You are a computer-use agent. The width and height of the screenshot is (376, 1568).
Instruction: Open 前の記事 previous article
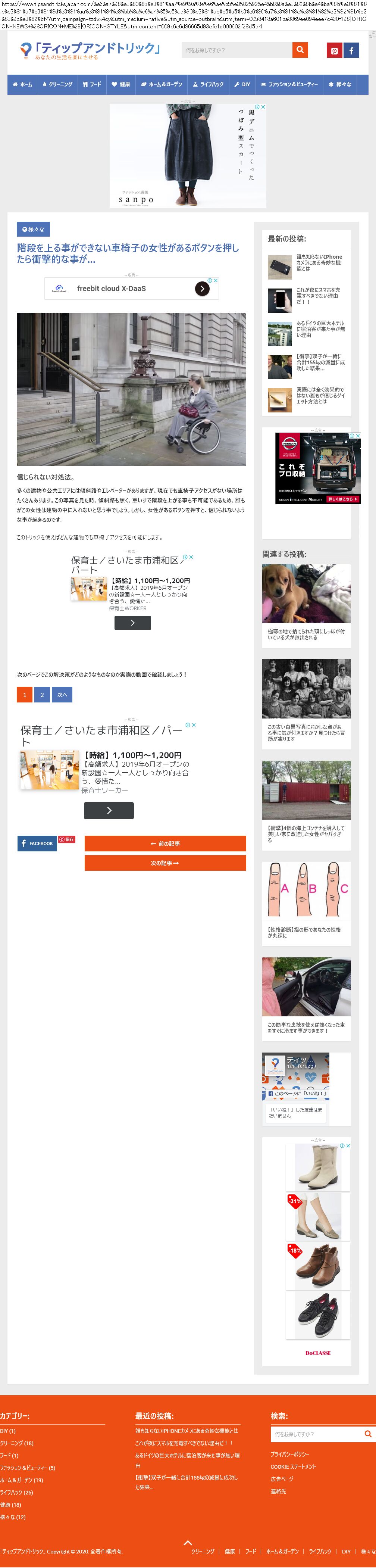(x=165, y=844)
